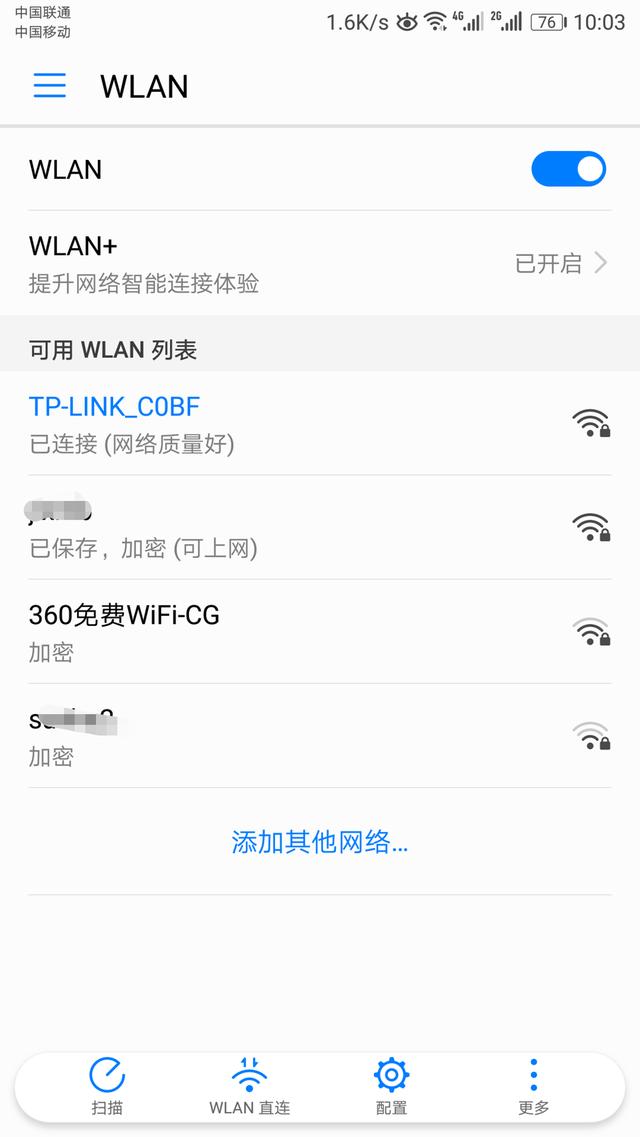Tap 扫描 to scan for networks
Image resolution: width=640 pixels, height=1137 pixels.
click(107, 1085)
